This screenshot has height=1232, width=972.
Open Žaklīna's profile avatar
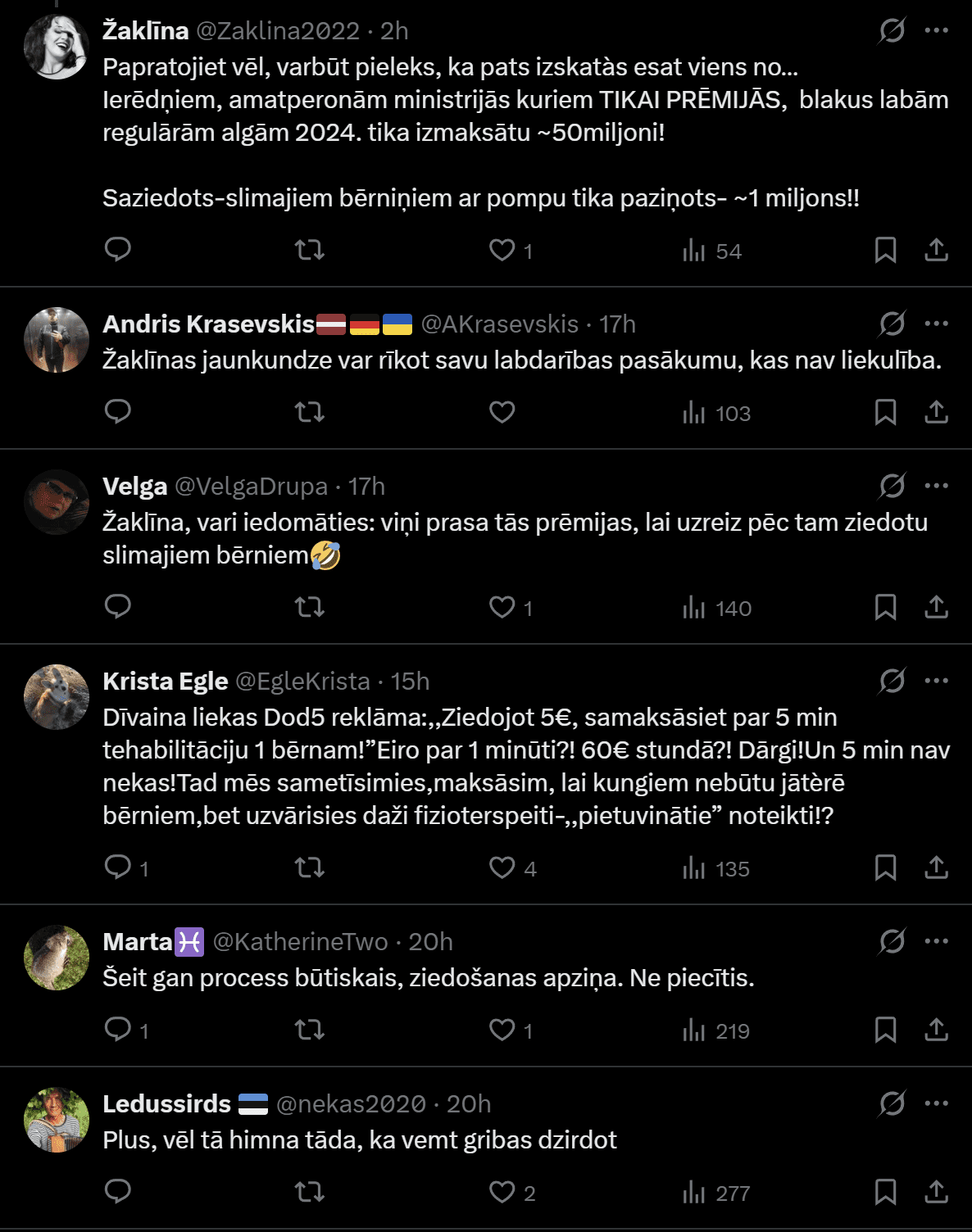(x=57, y=47)
